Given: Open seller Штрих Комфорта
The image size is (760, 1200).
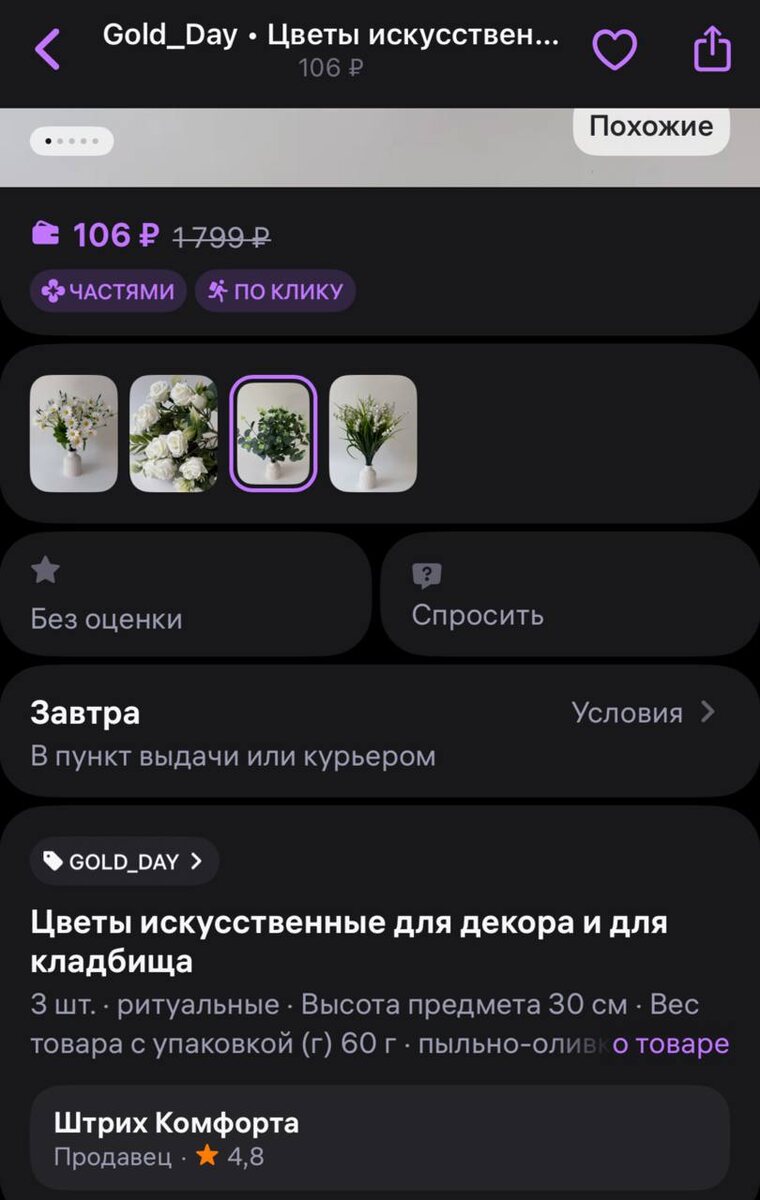Looking at the screenshot, I should coord(379,1137).
